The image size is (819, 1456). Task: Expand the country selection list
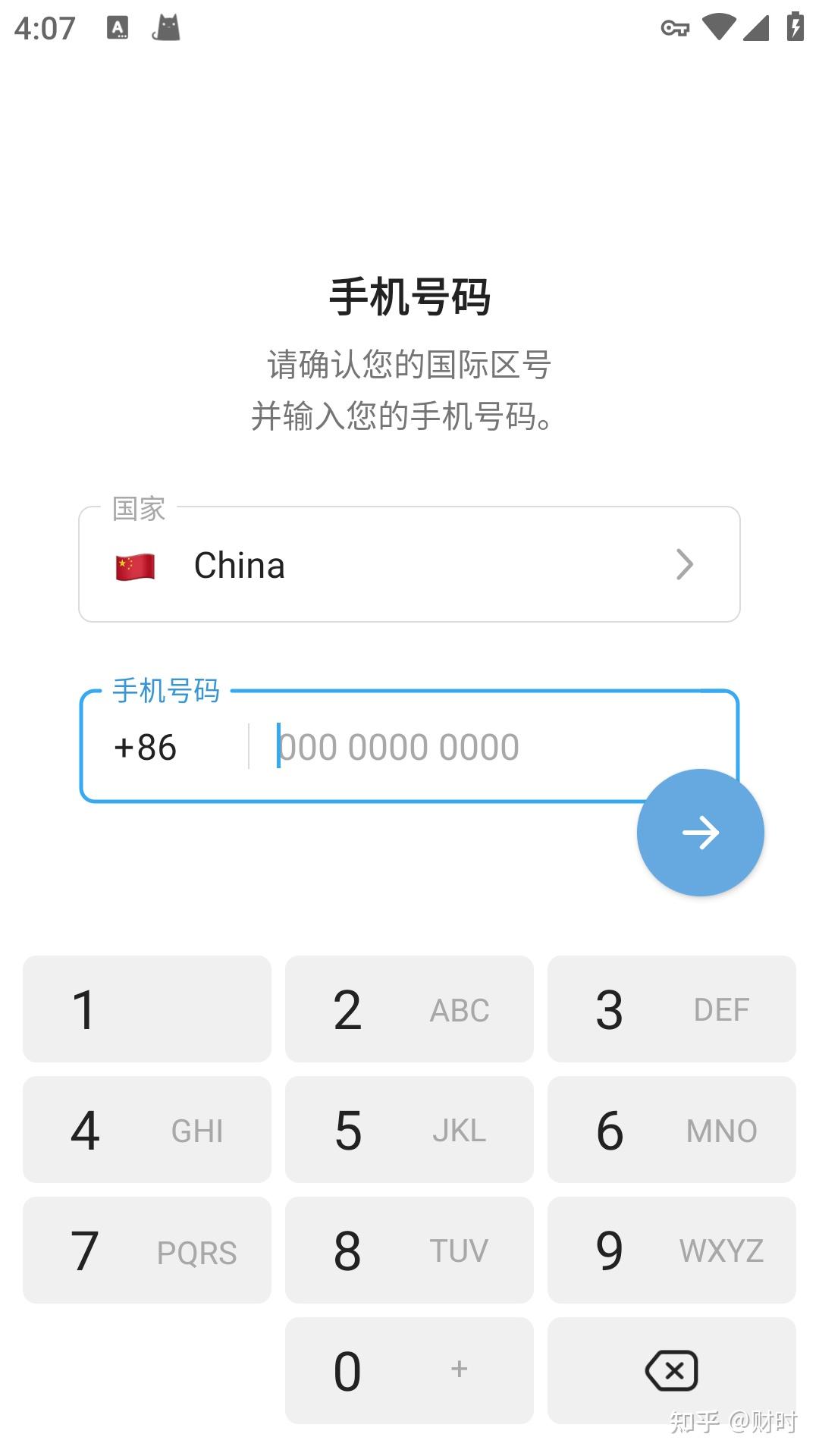409,564
